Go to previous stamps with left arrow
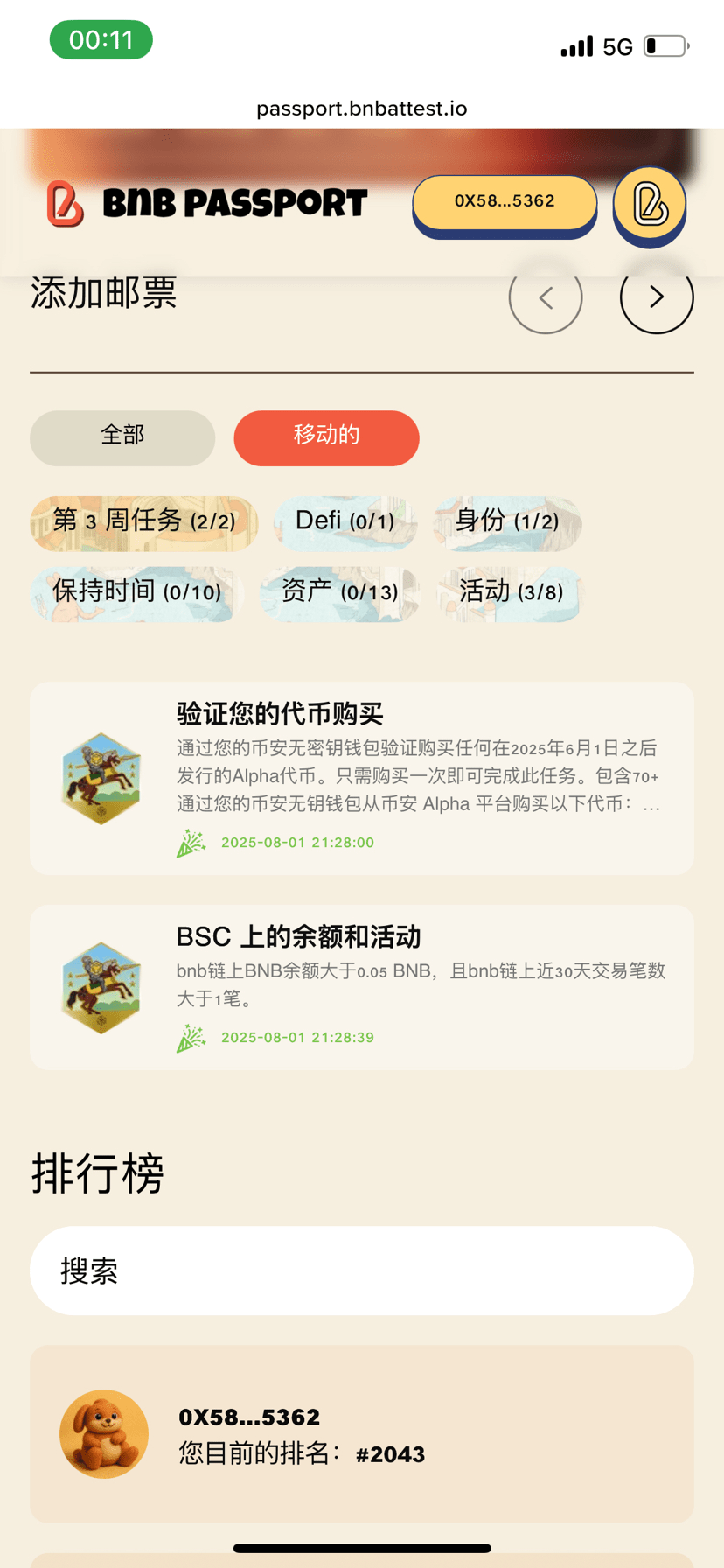Image resolution: width=724 pixels, height=1568 pixels. [x=546, y=298]
